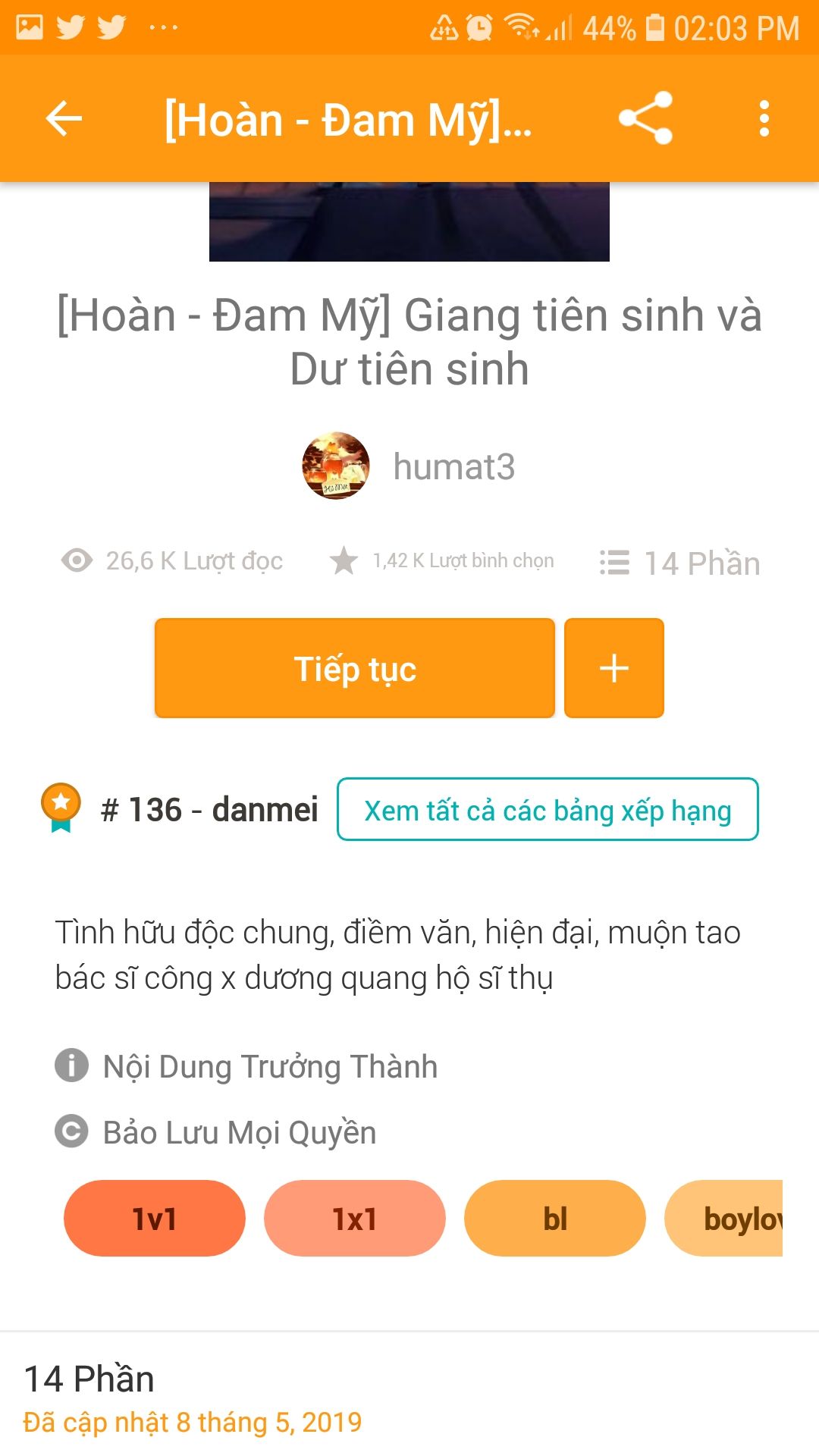819x1456 pixels.
Task: Select the boylove tag chip
Action: point(724,1218)
